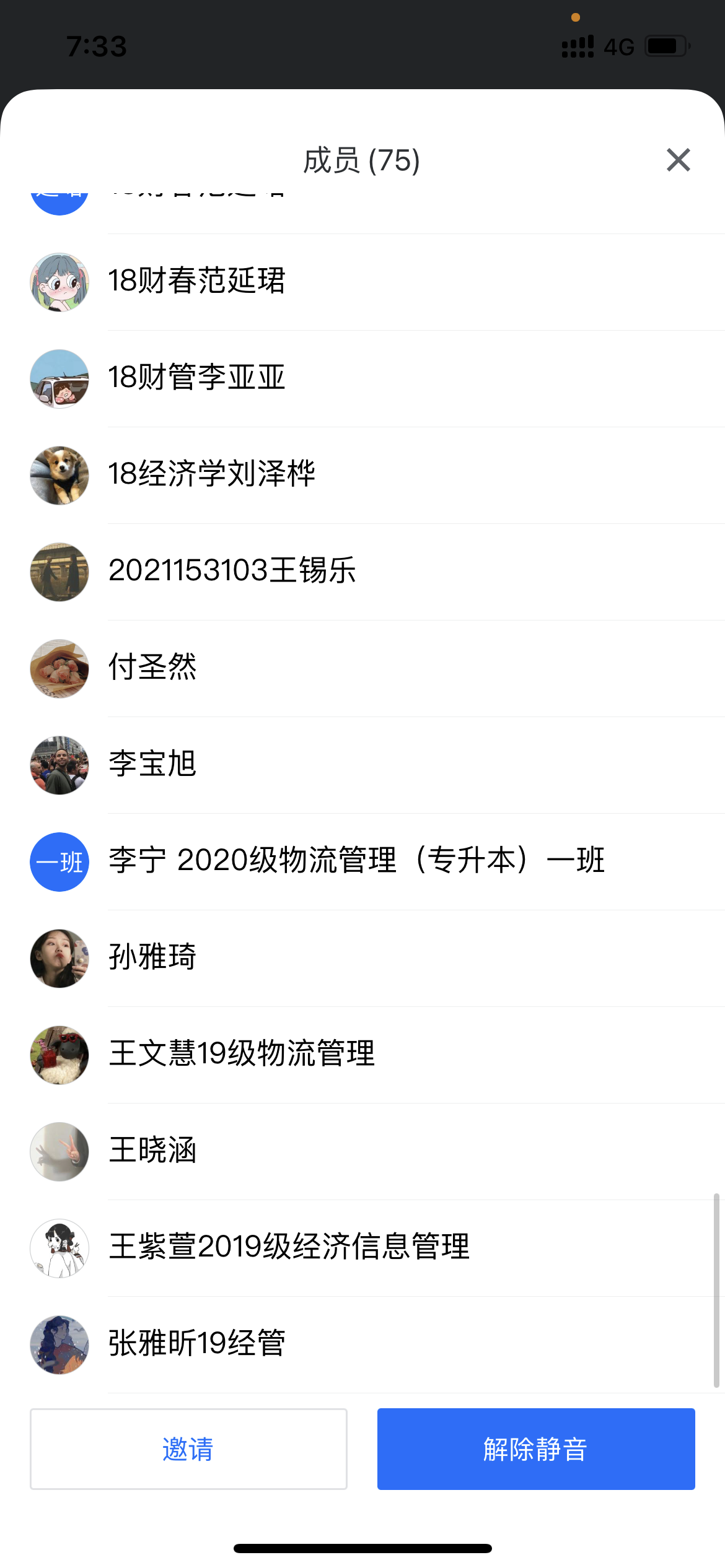Viewport: 725px width, 1568px height.
Task: Close the 成员 members panel
Action: (x=678, y=160)
